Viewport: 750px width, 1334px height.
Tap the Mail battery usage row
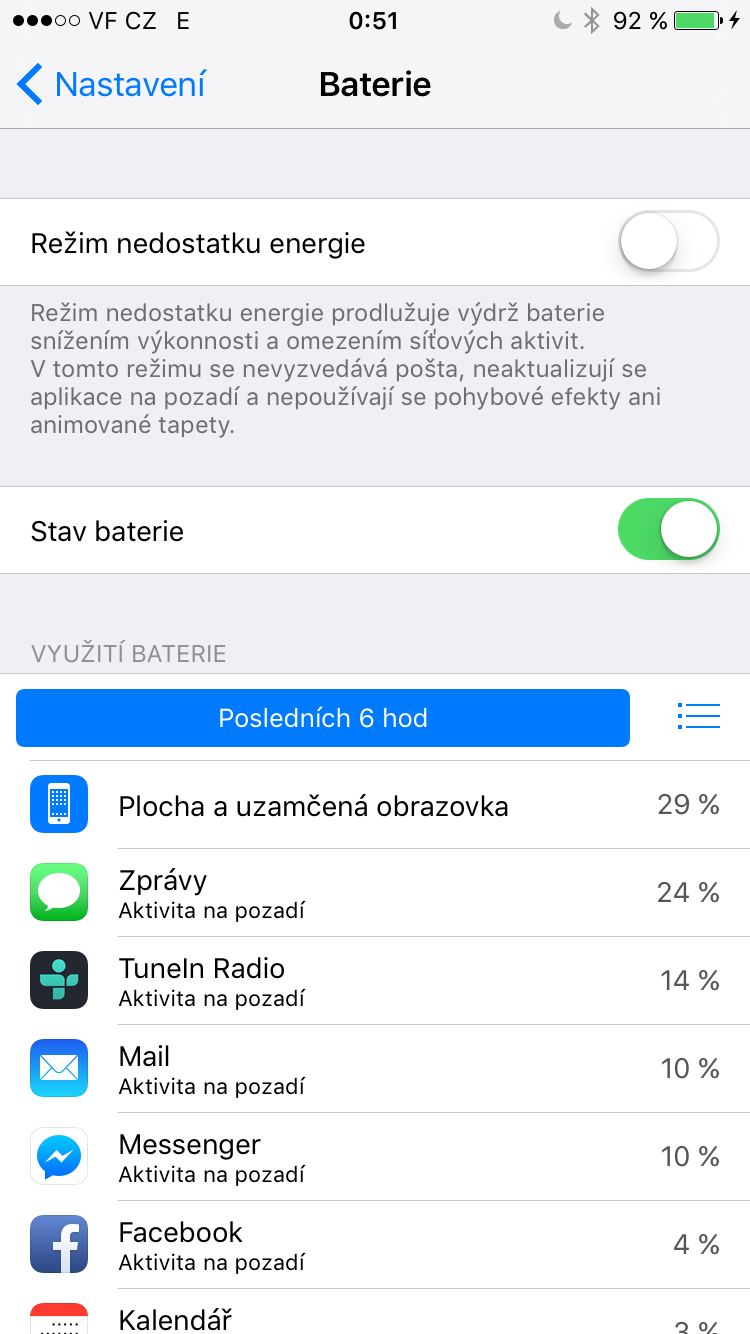point(375,1069)
